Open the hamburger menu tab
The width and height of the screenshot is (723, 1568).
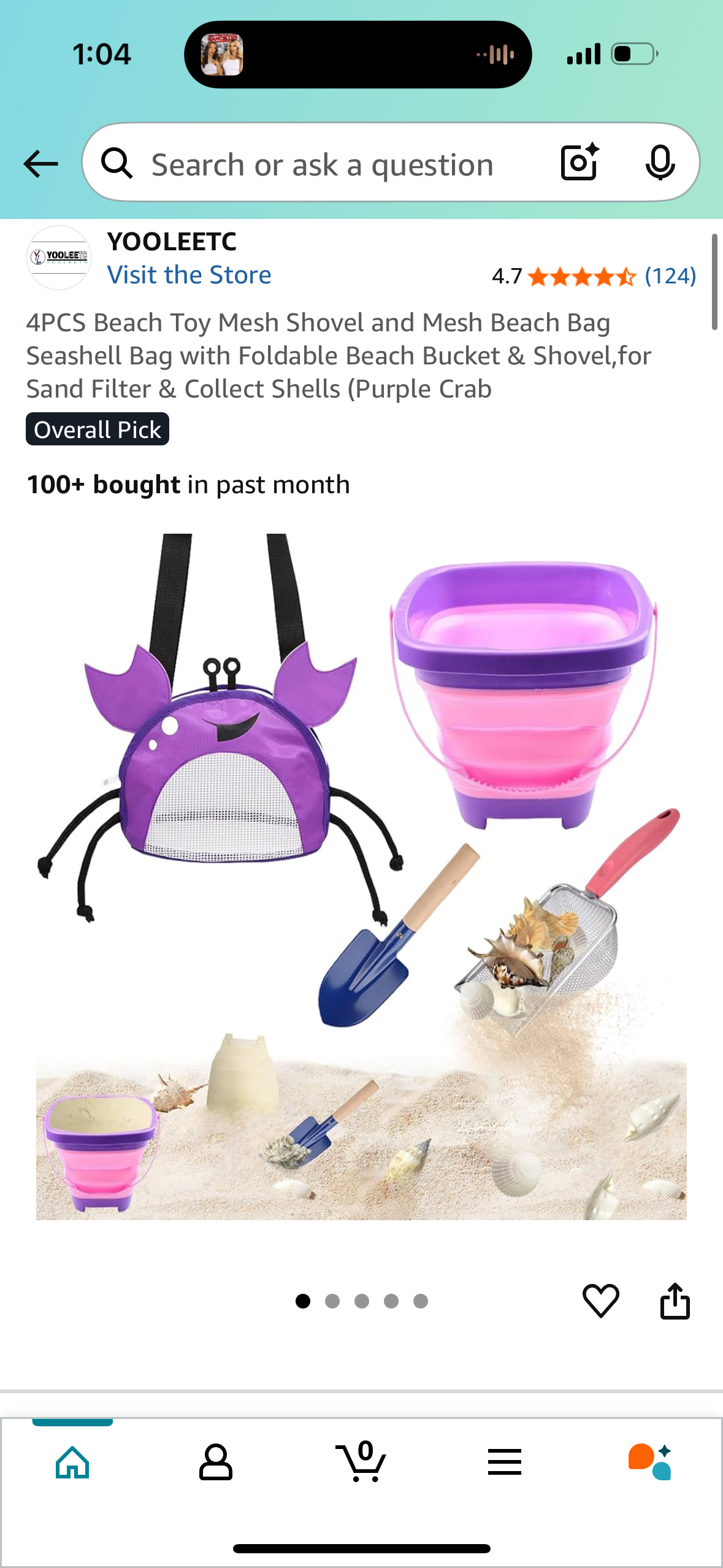click(x=505, y=1462)
